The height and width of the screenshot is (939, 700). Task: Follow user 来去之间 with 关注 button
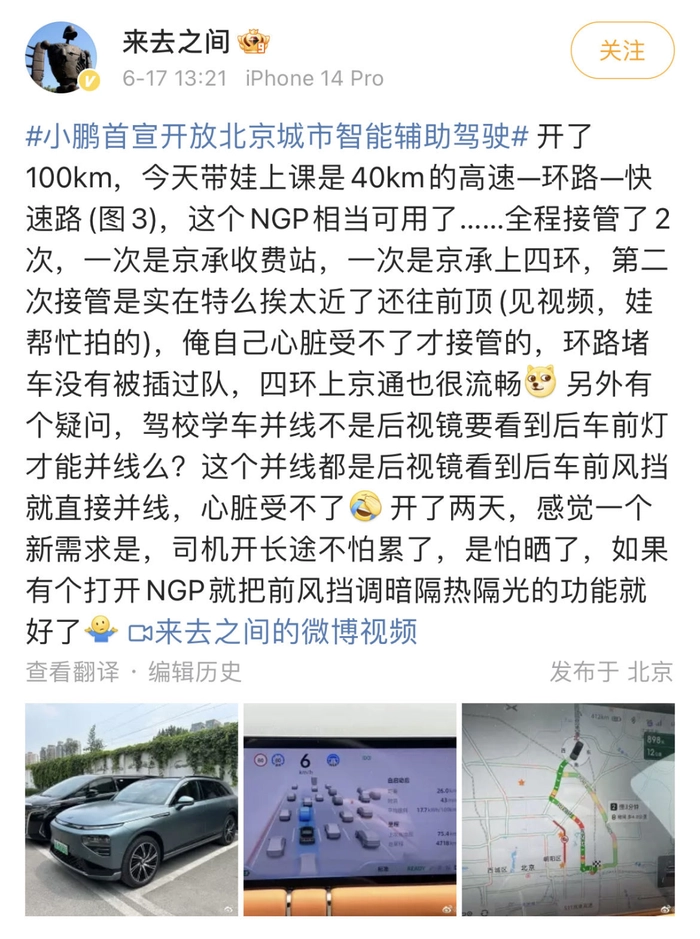(x=621, y=52)
